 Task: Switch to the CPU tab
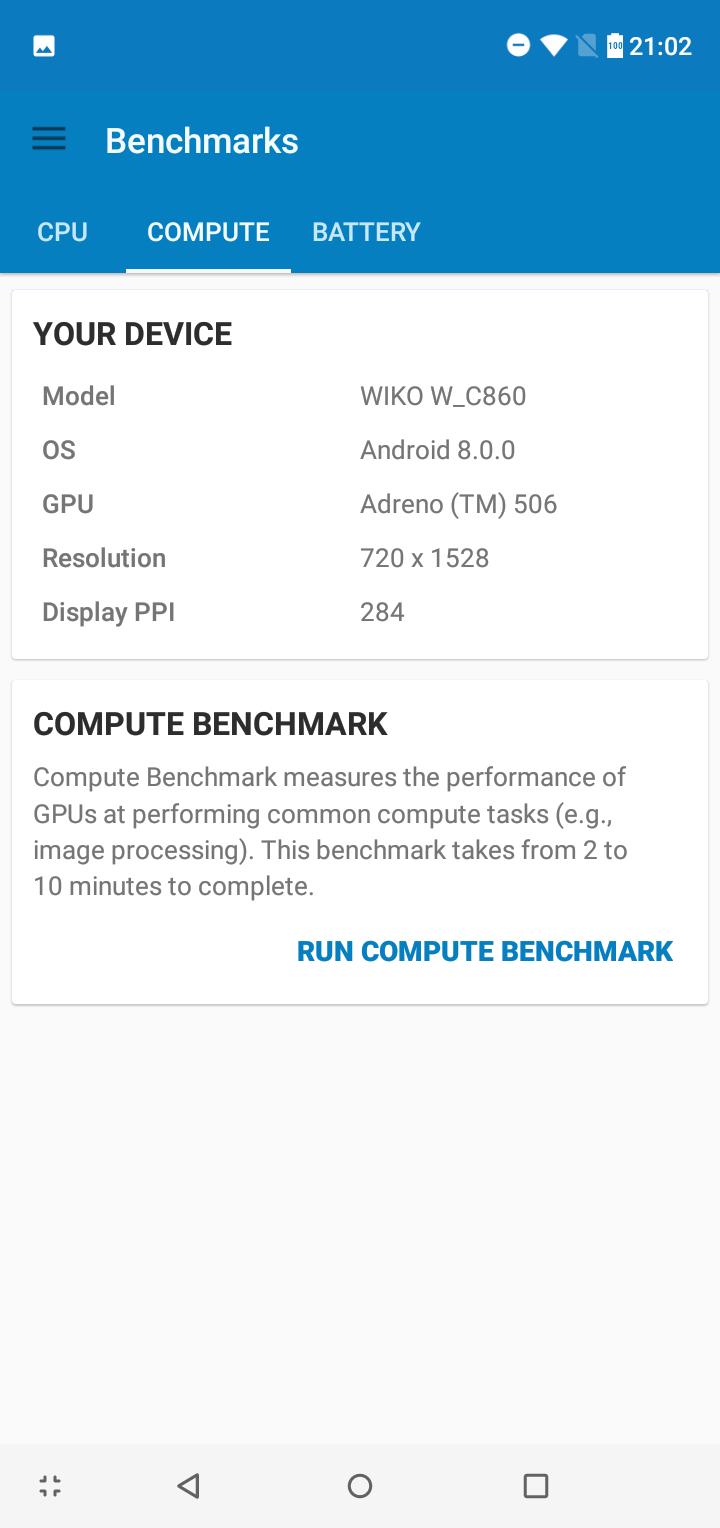point(63,232)
